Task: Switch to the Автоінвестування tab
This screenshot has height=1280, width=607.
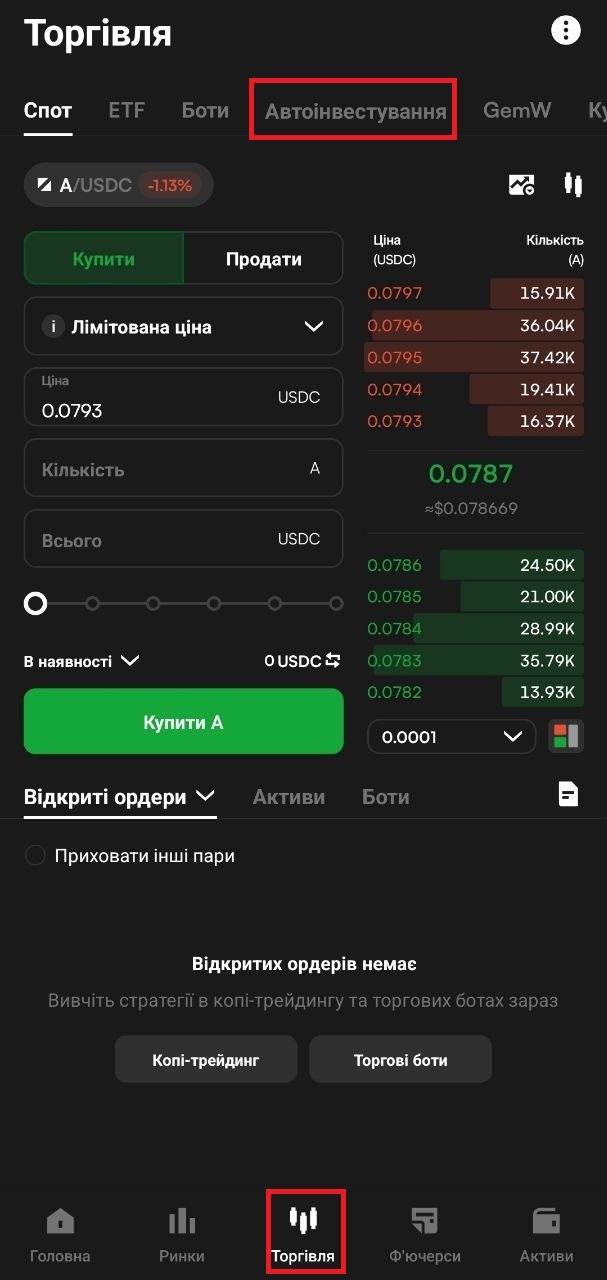Action: click(355, 111)
